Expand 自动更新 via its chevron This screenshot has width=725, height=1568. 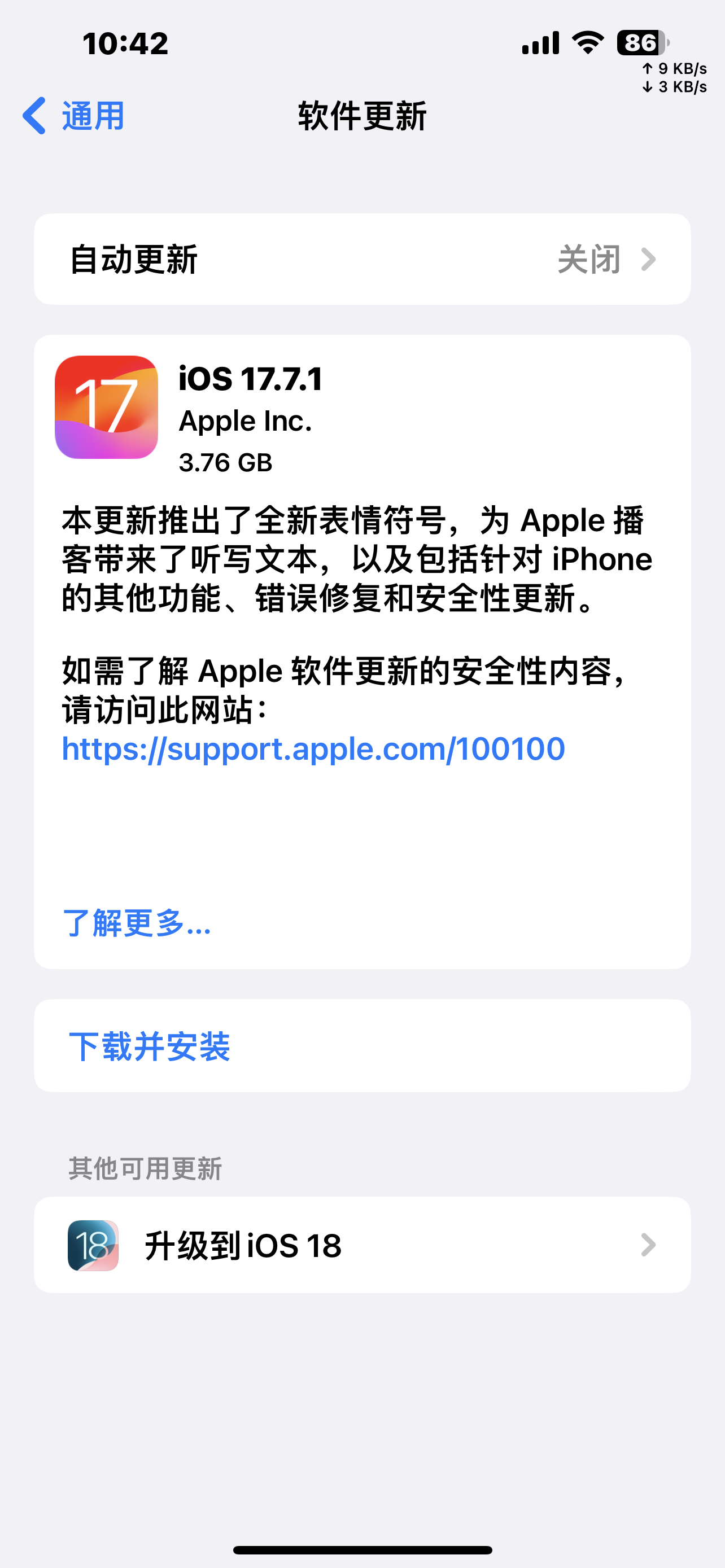650,259
